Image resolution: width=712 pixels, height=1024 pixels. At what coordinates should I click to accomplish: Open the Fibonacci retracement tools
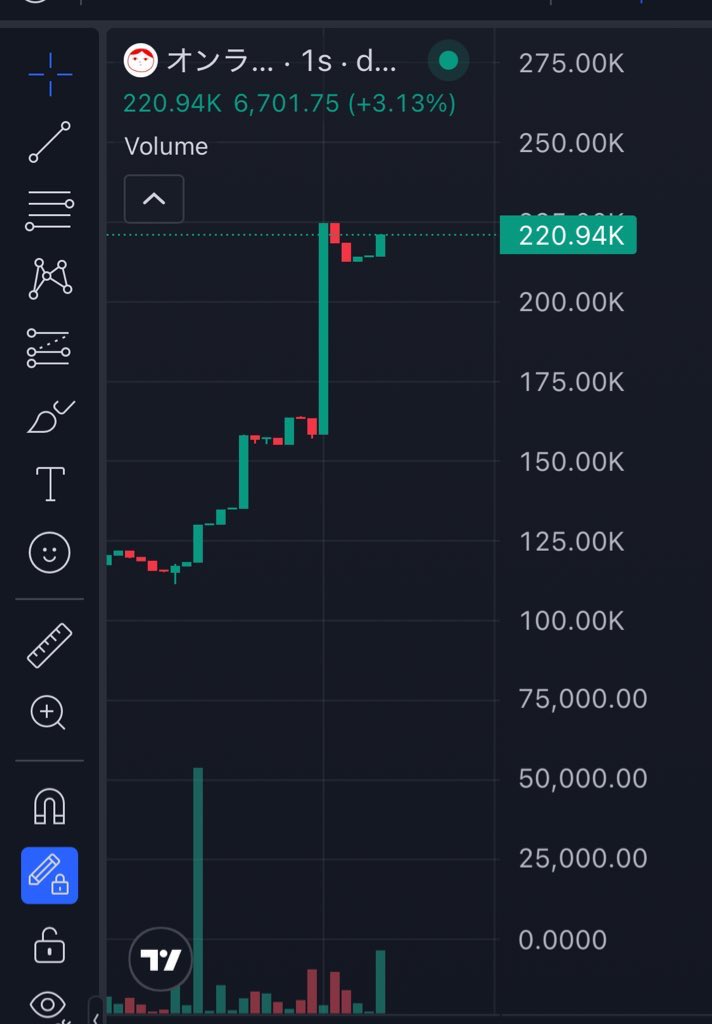click(x=49, y=211)
